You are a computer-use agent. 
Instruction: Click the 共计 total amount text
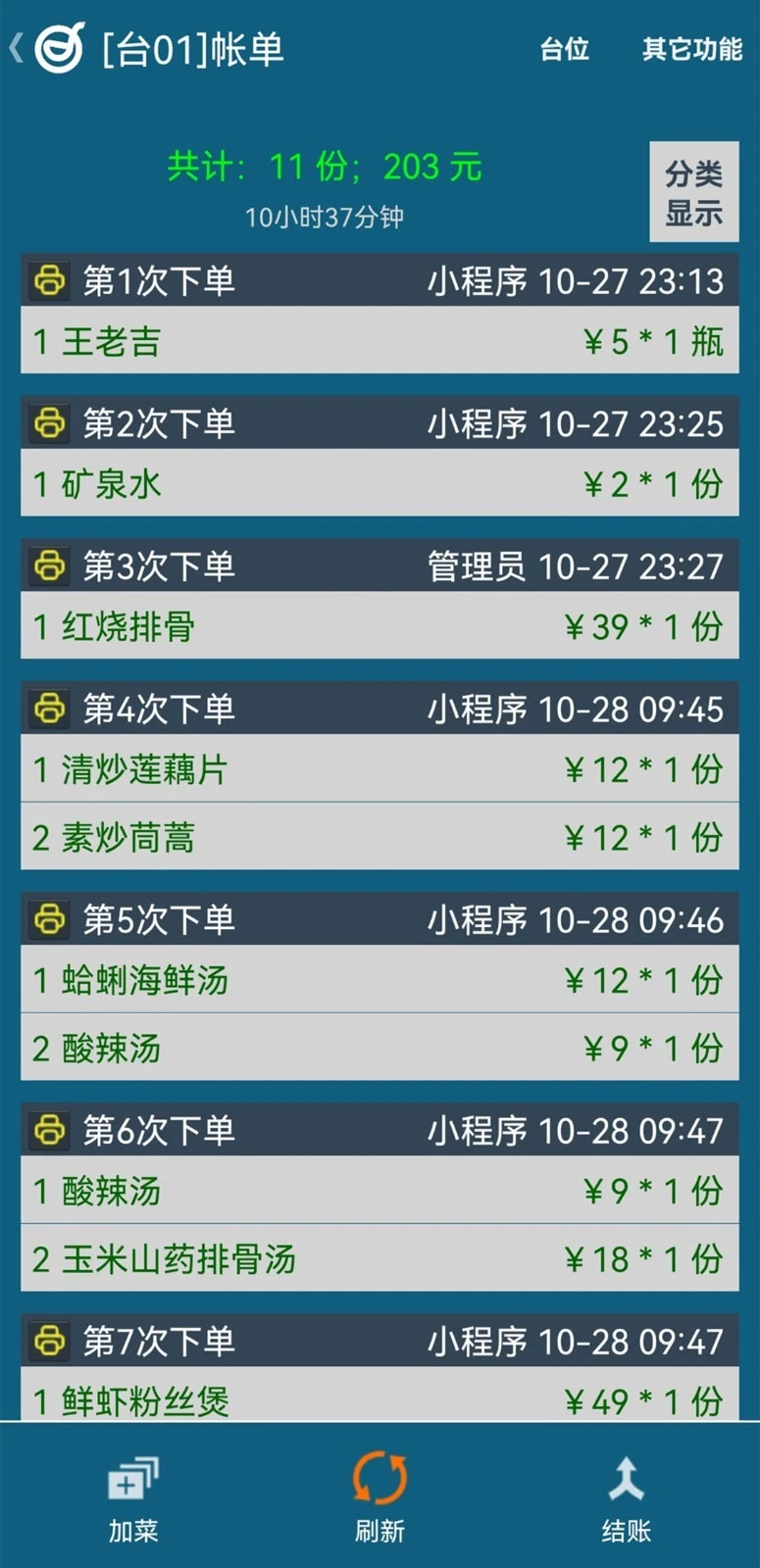coord(324,167)
